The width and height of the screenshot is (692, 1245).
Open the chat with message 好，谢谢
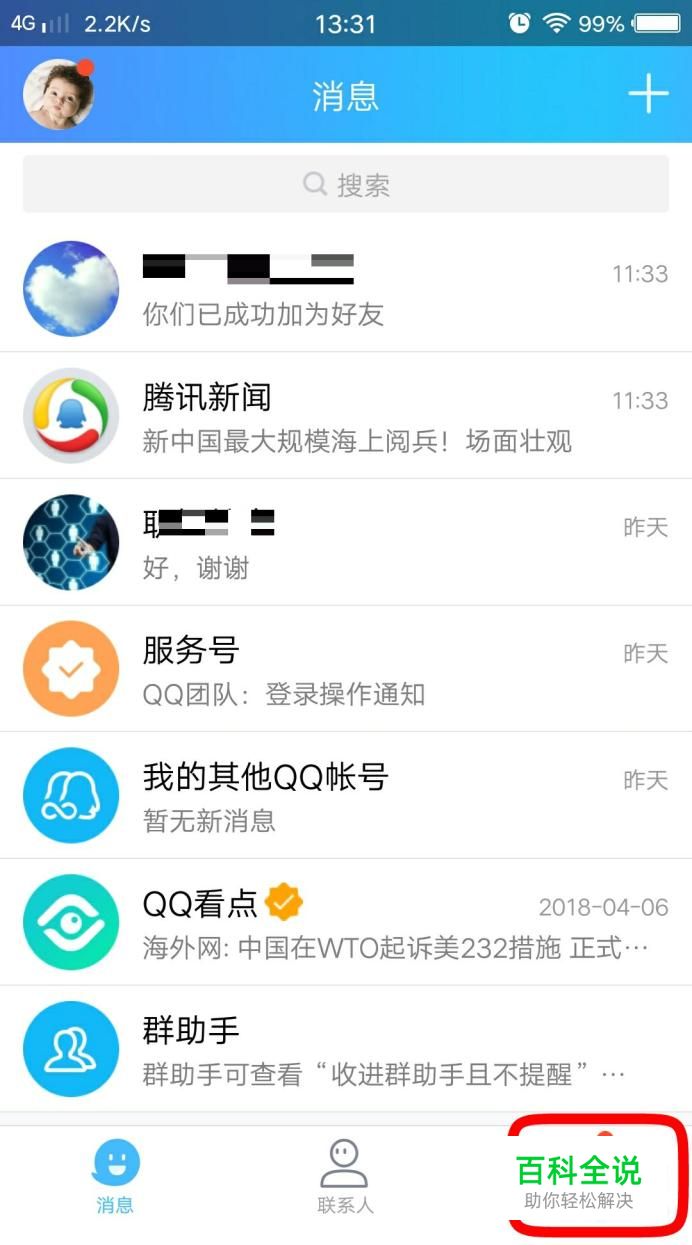tap(346, 542)
